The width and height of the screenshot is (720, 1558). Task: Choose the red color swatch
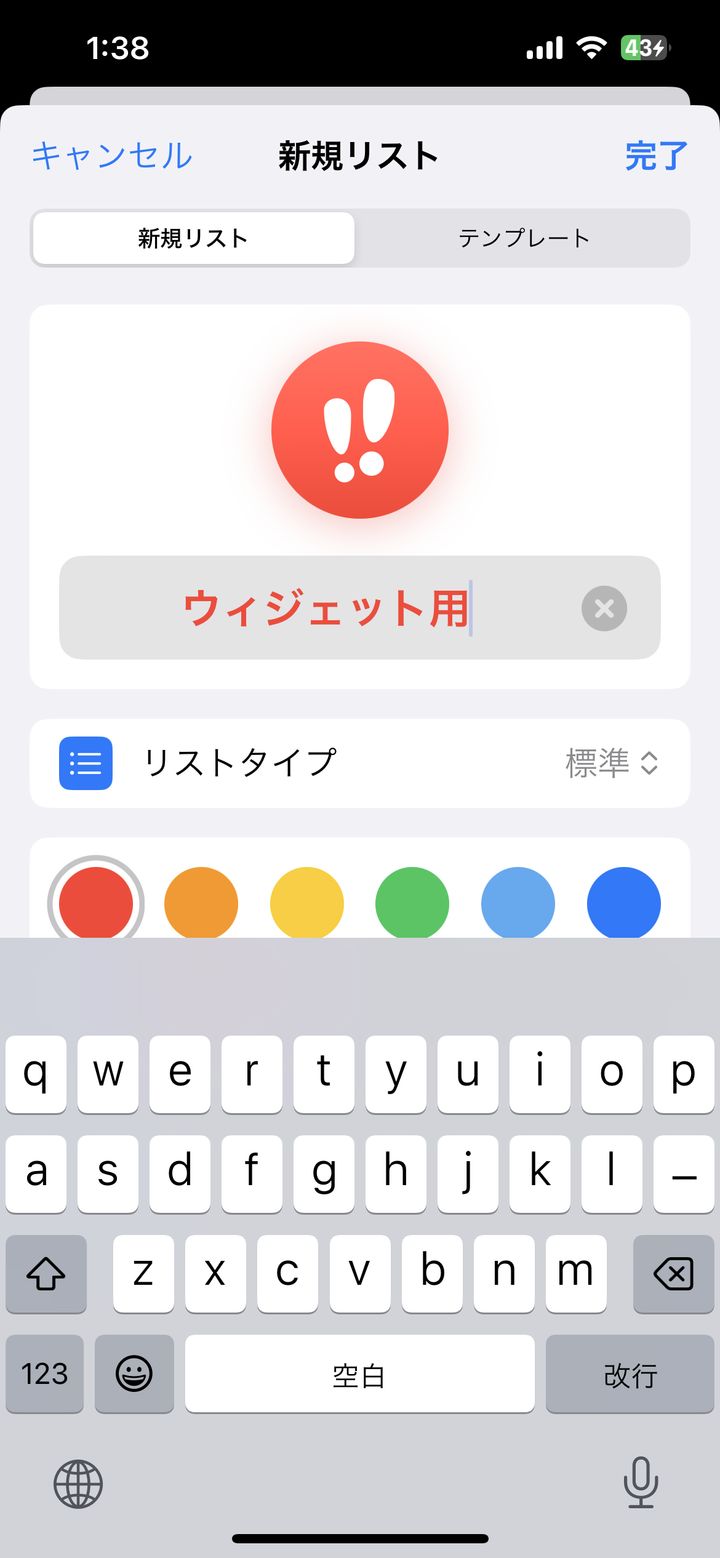point(96,904)
